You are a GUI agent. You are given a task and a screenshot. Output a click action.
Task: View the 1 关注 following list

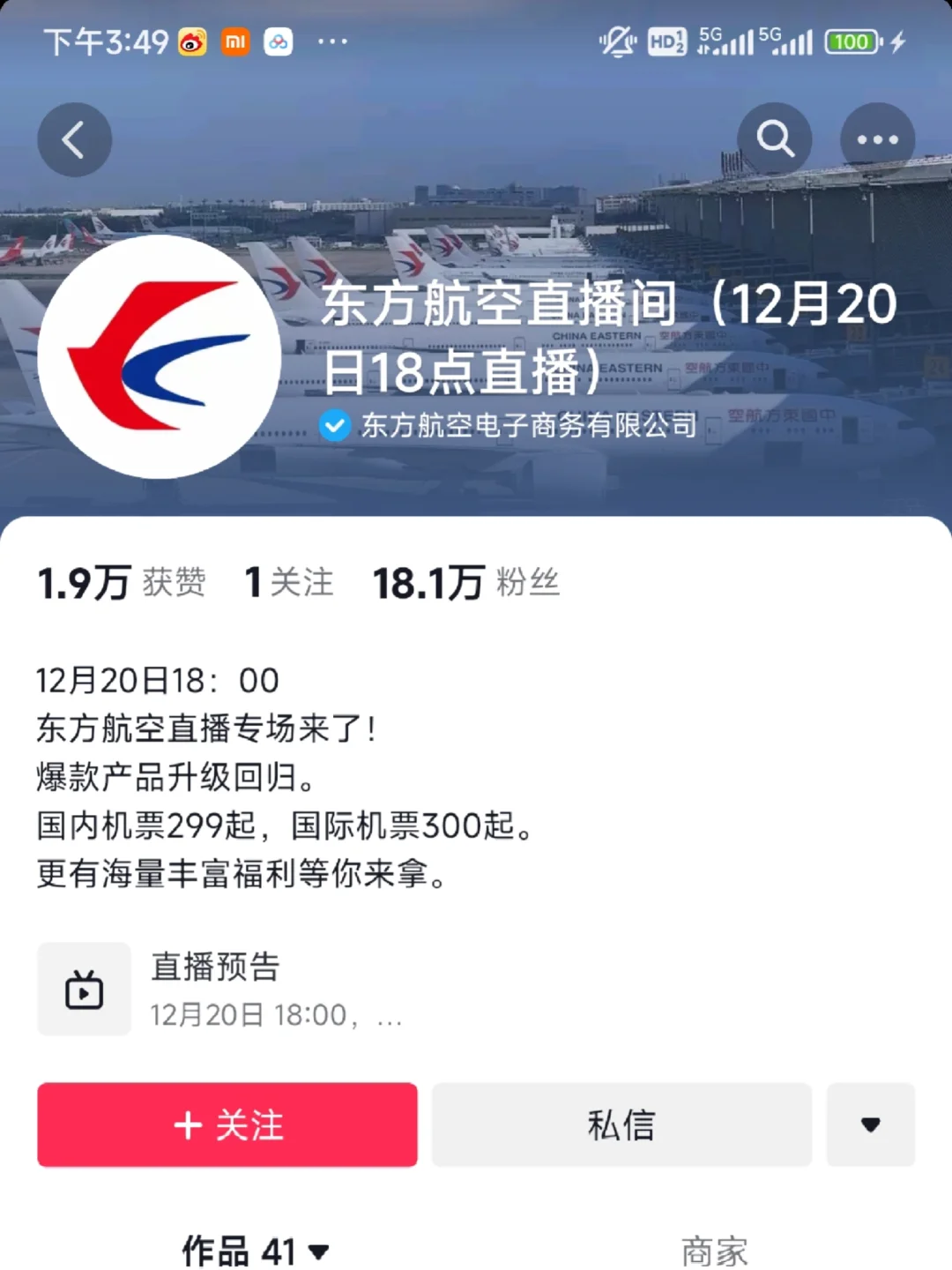[x=289, y=583]
